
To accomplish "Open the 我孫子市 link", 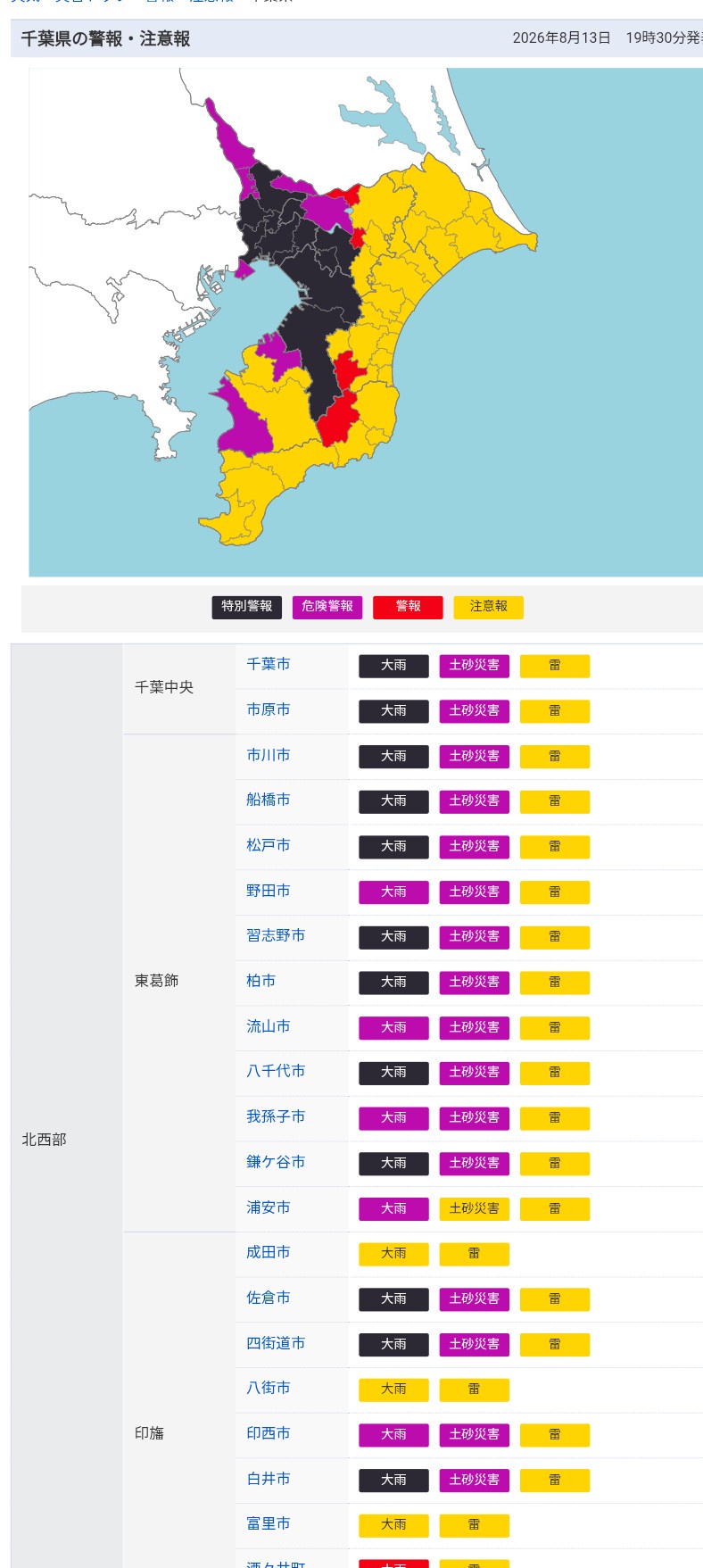I will pos(276,1116).
